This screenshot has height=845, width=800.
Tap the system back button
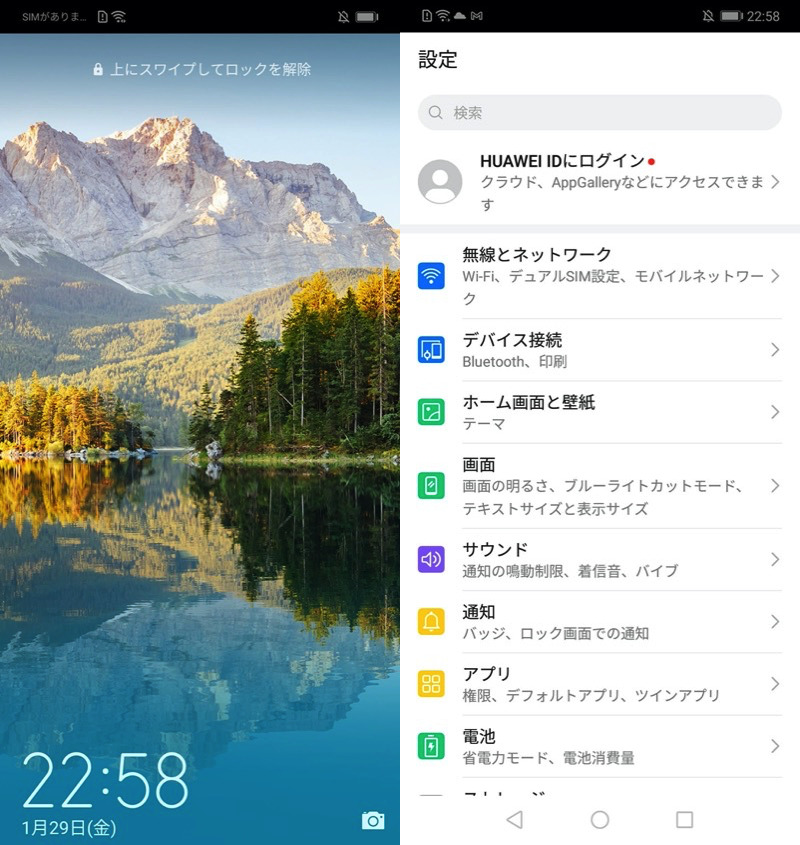515,820
